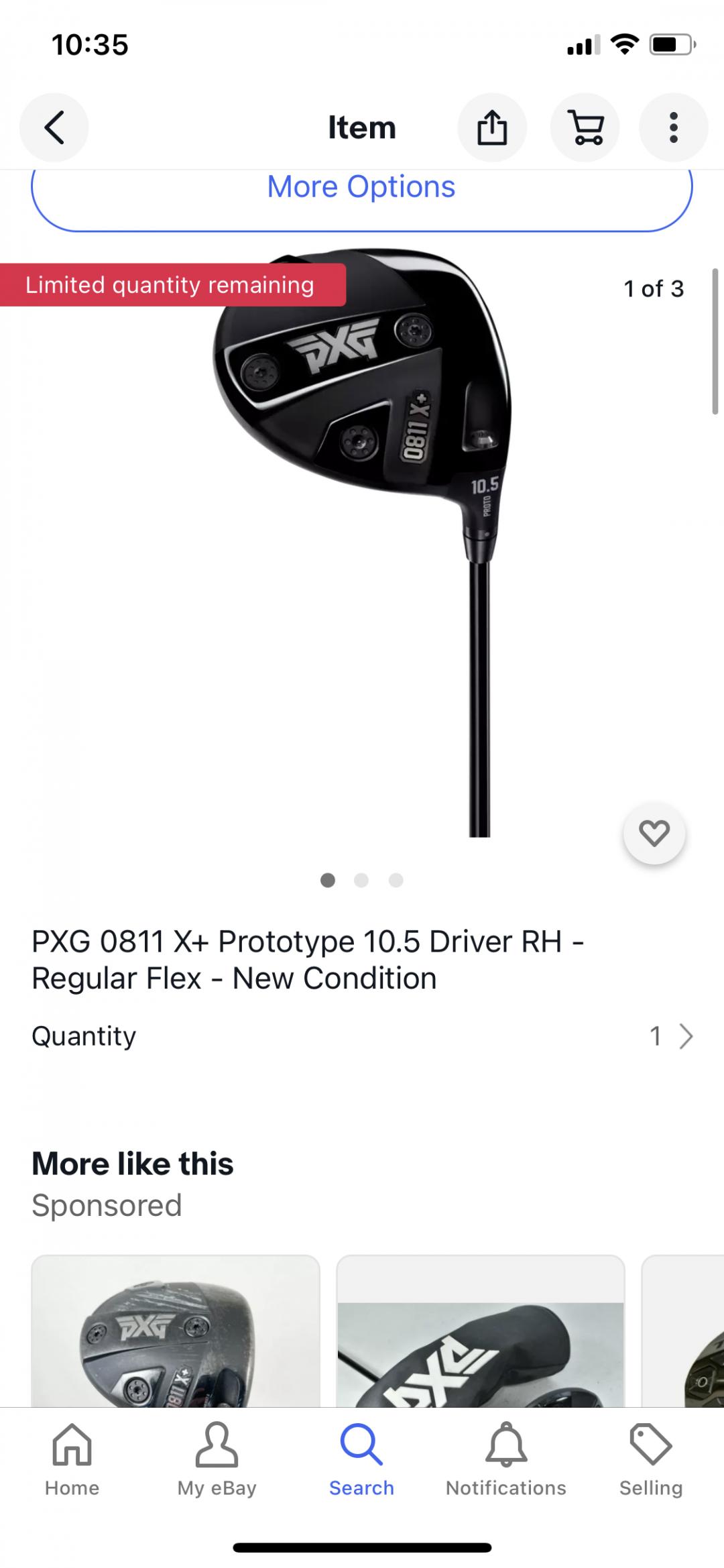The image size is (724, 1568).
Task: Open the sponsored gray PXG driver listing
Action: [176, 1335]
